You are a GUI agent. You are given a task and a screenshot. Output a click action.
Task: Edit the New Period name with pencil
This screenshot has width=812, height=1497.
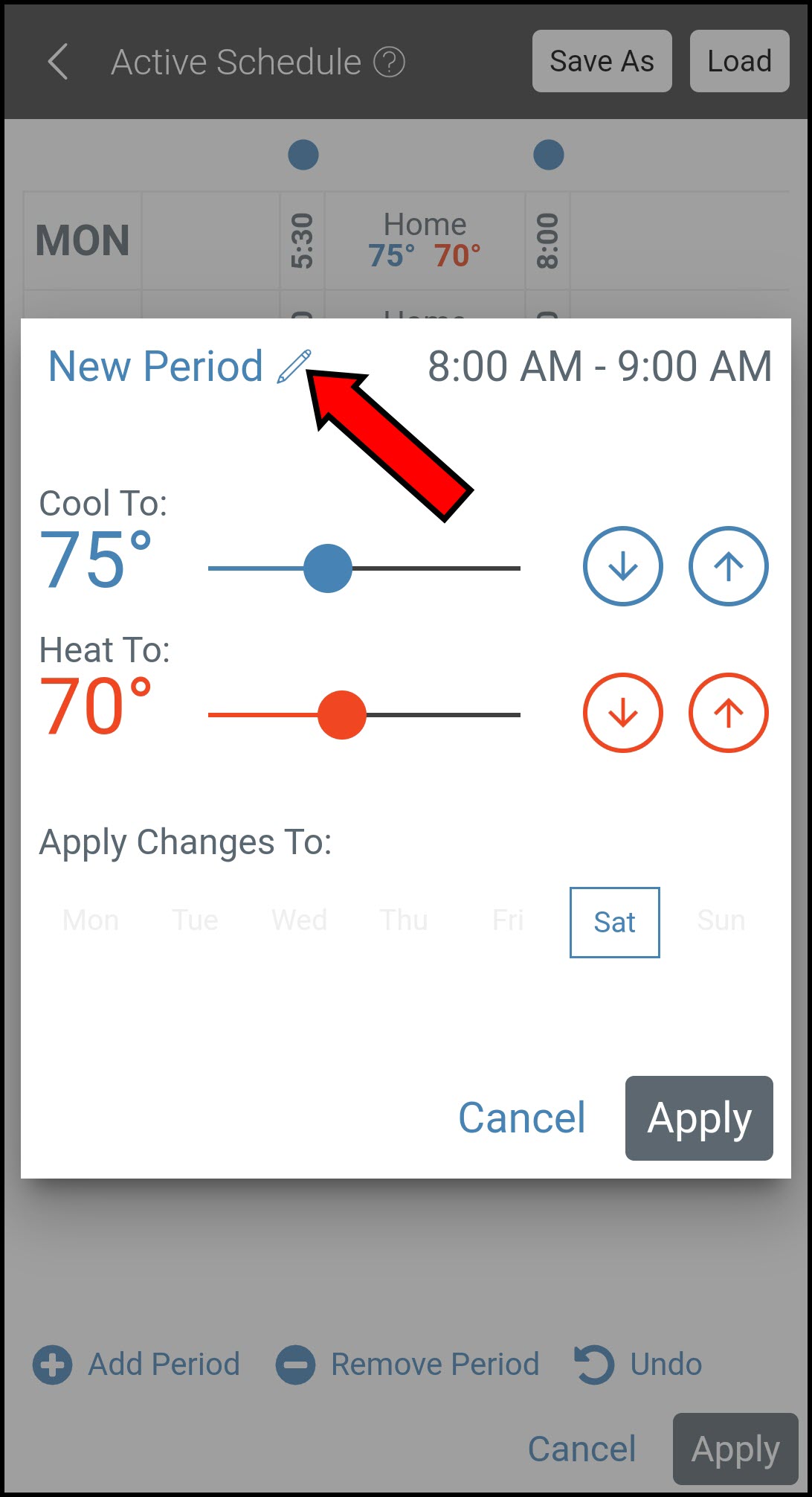293,367
